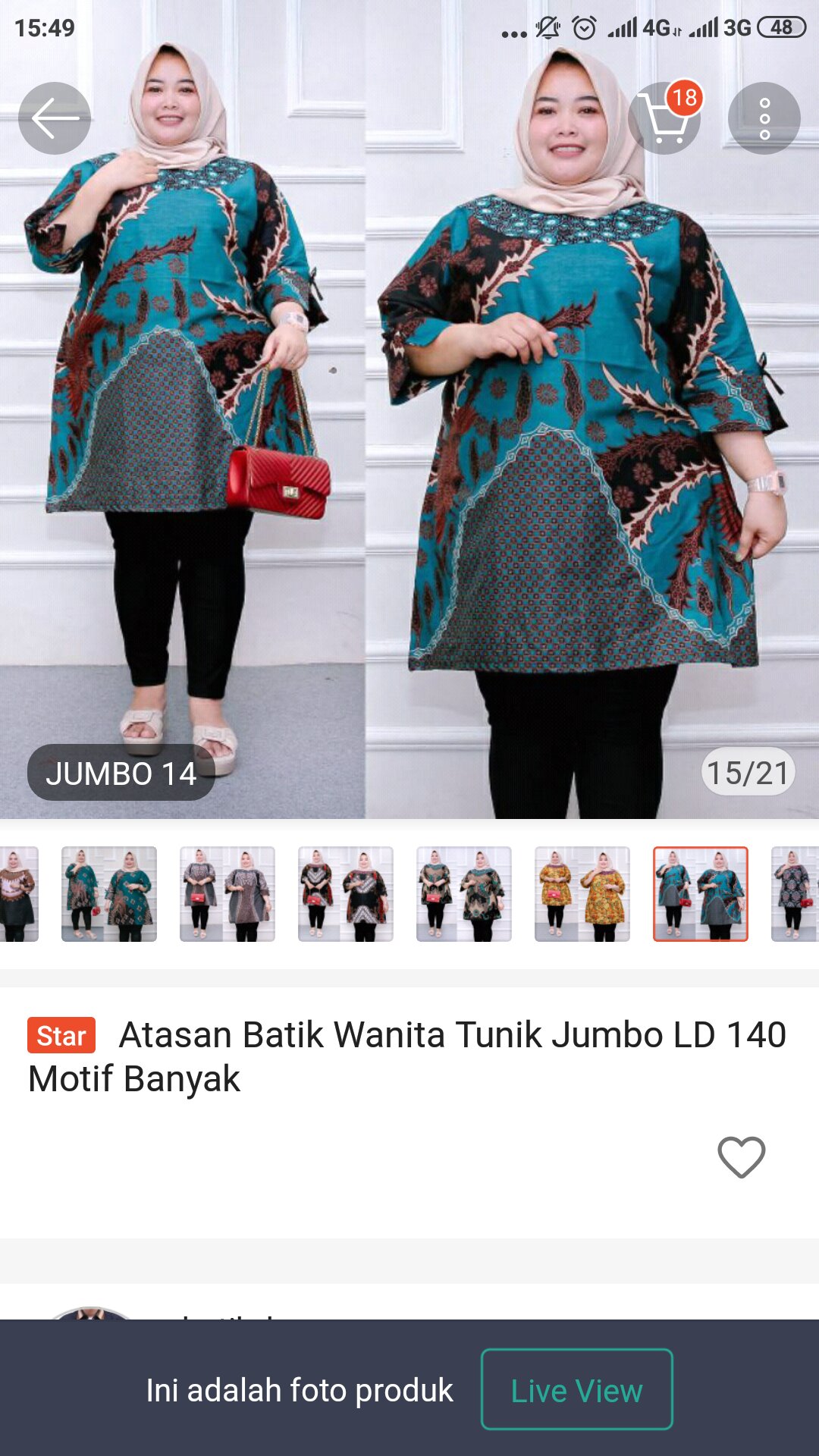Tap the product title text
This screenshot has height=1456, width=819.
click(x=409, y=1050)
